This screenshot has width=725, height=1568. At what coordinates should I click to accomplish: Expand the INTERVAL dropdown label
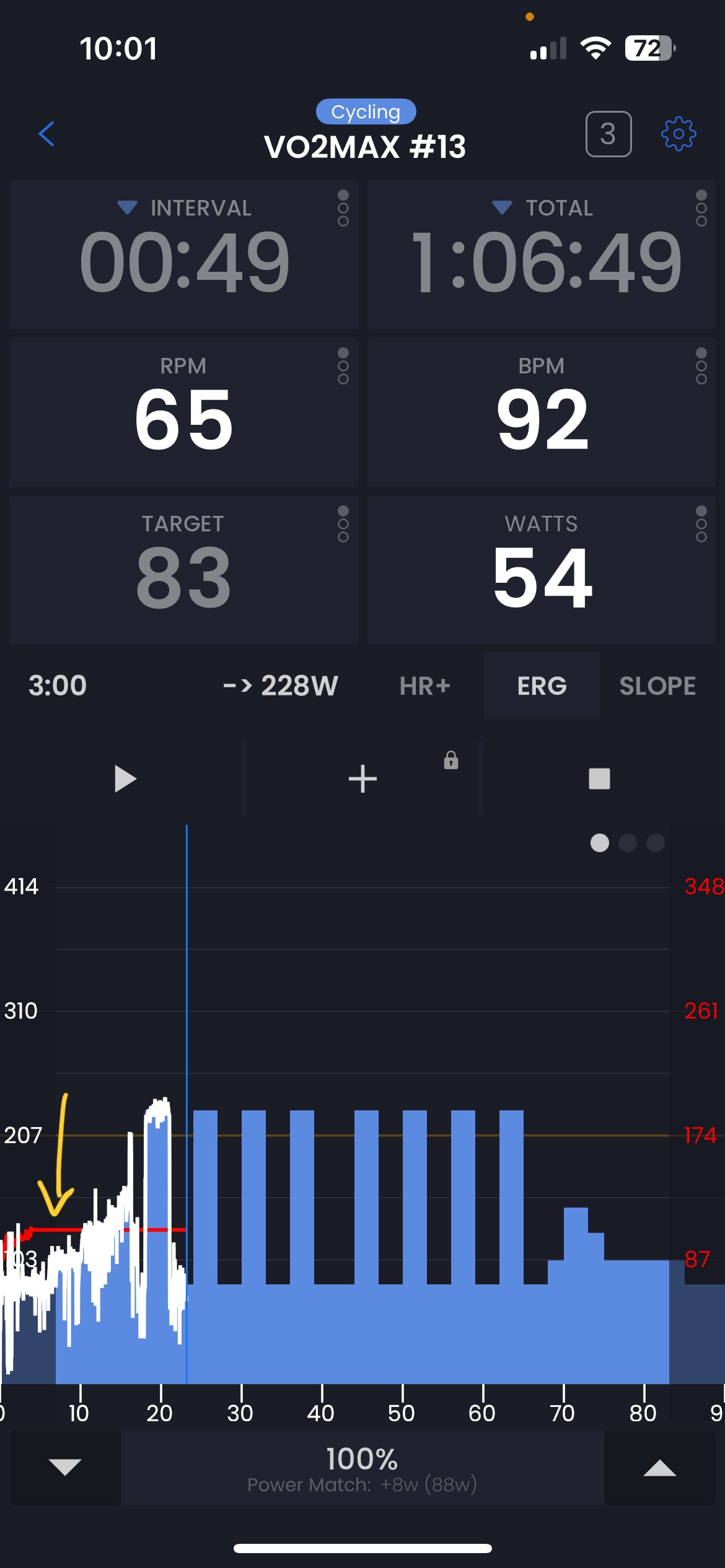(185, 207)
